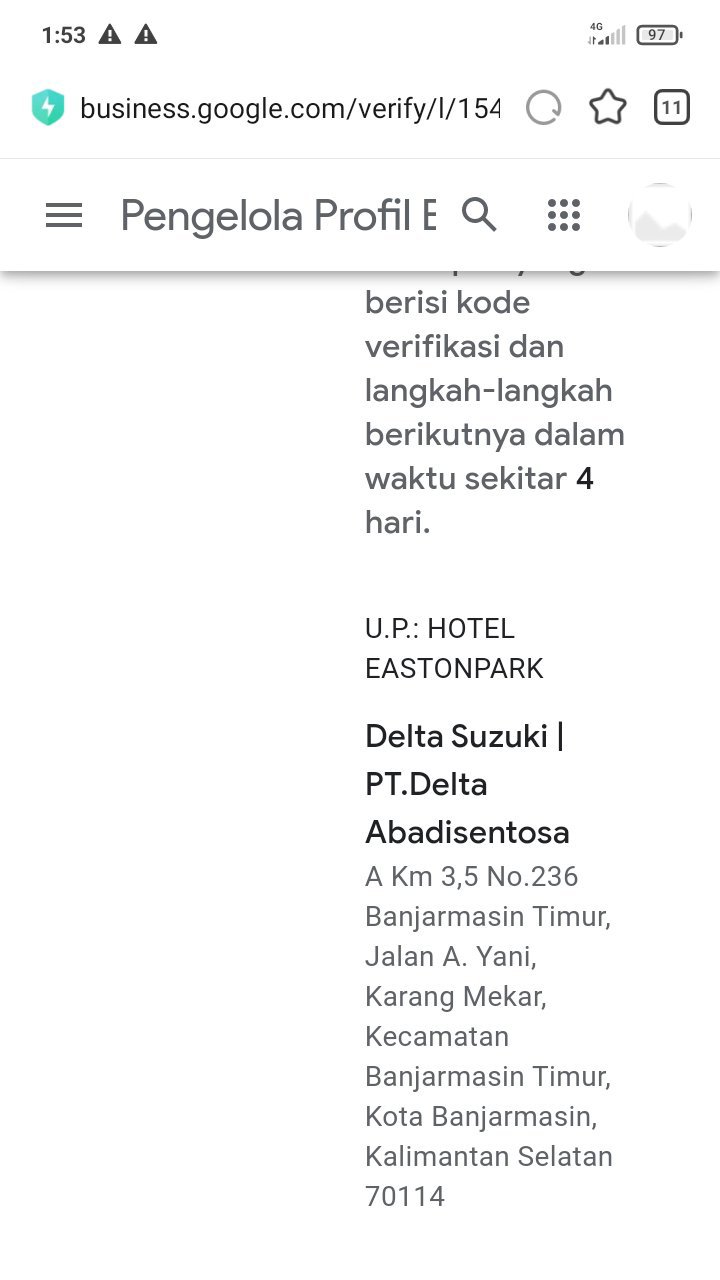Open the browser tabs switcher
The image size is (720, 1280).
tap(672, 107)
